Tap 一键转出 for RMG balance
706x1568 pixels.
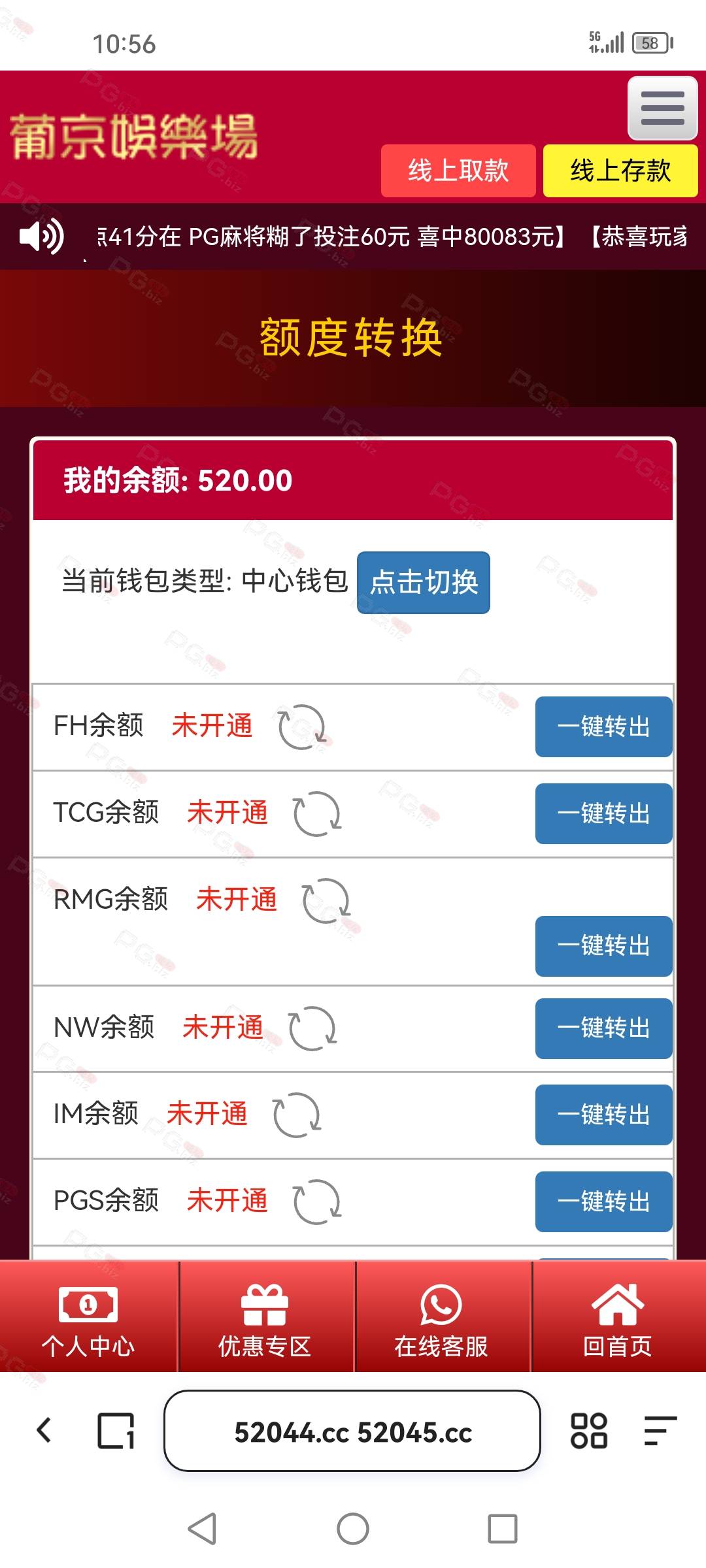click(603, 946)
